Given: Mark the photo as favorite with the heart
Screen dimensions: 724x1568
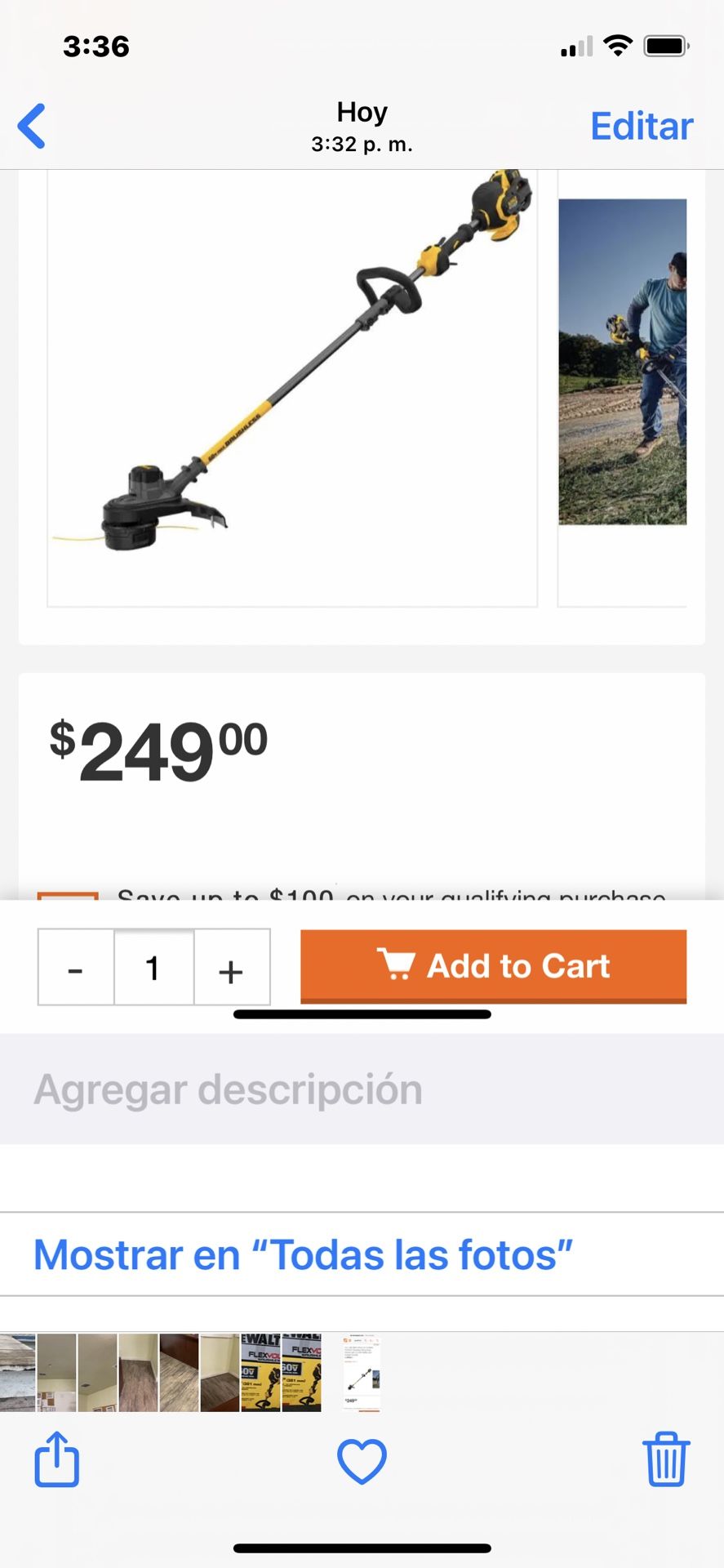Looking at the screenshot, I should [x=362, y=1461].
